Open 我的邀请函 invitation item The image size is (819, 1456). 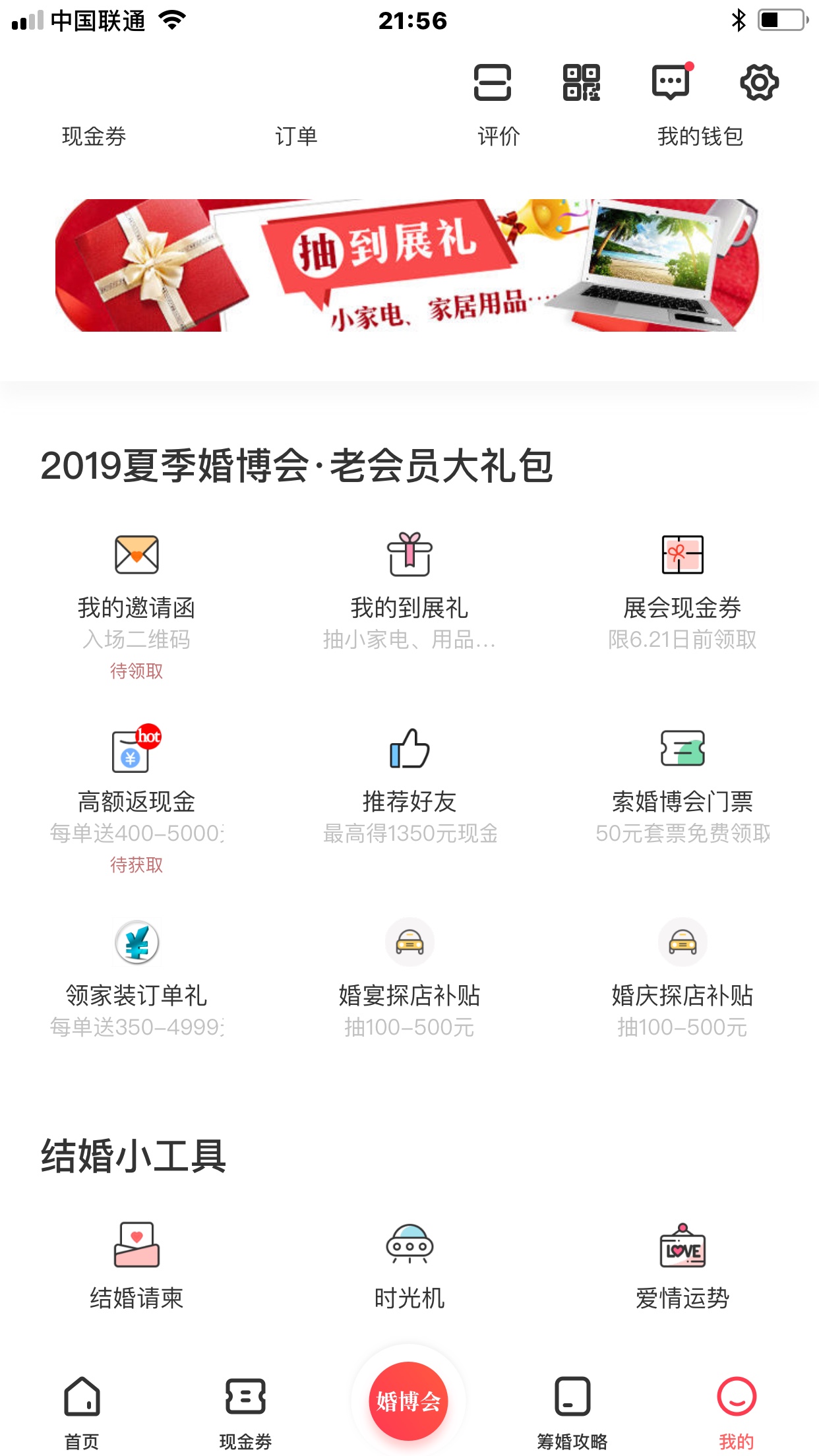[136, 593]
